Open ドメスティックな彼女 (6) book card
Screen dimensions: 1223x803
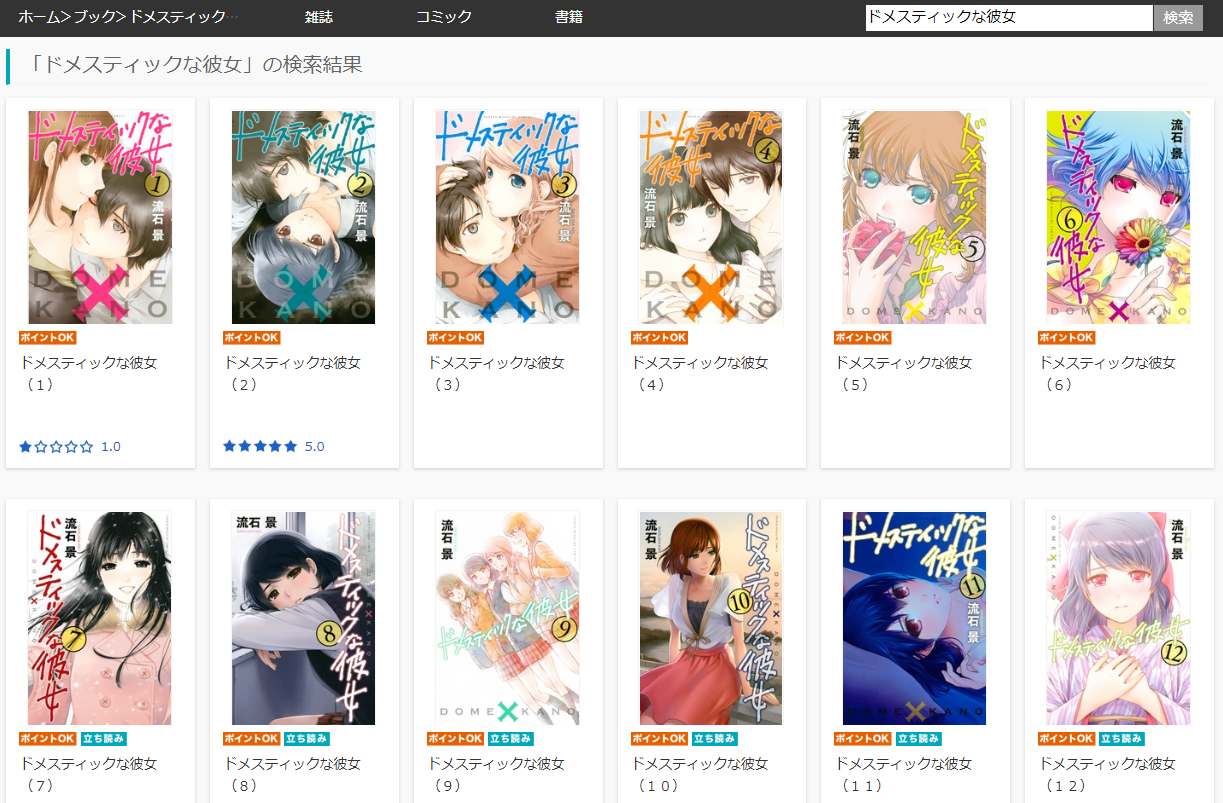[x=1118, y=218]
